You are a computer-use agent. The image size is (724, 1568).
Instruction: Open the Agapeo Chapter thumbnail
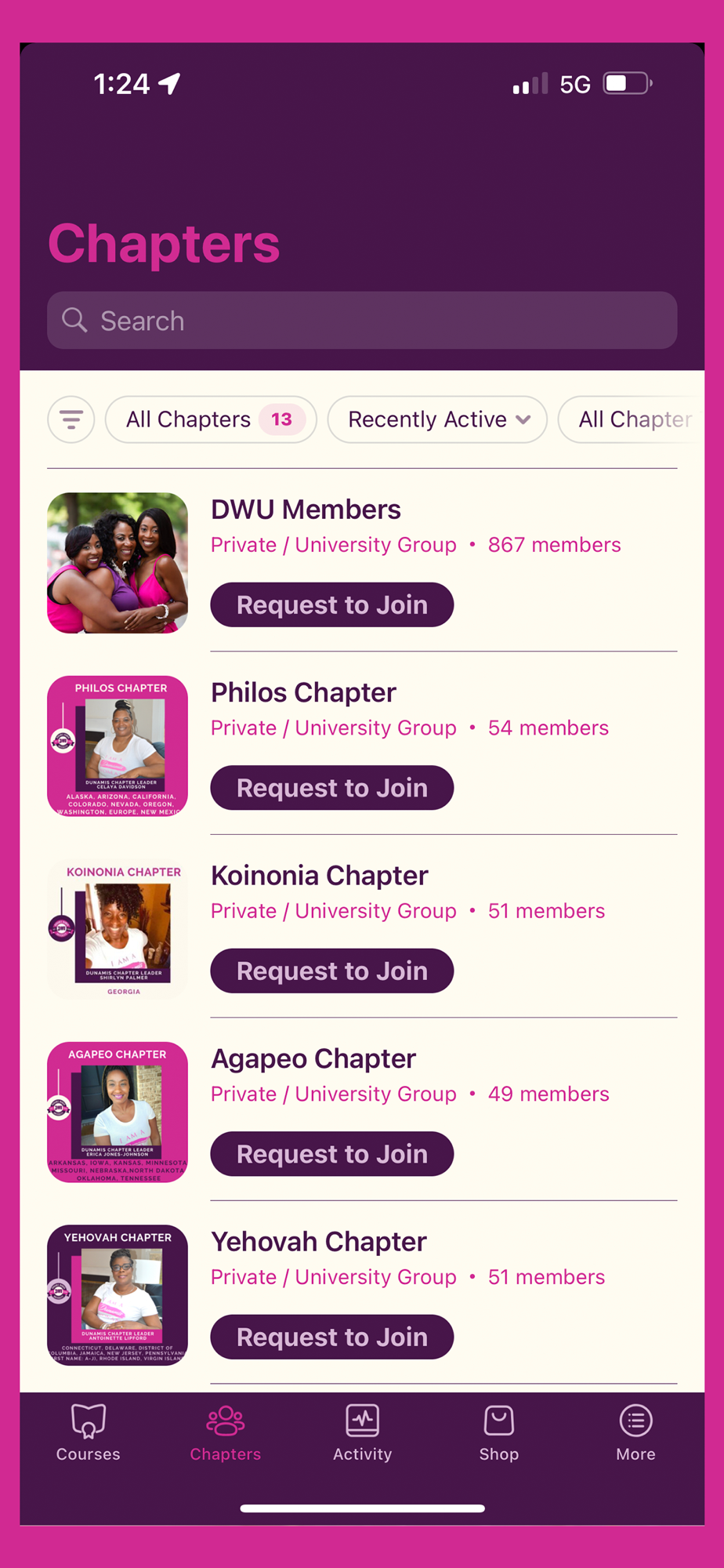(x=118, y=1112)
